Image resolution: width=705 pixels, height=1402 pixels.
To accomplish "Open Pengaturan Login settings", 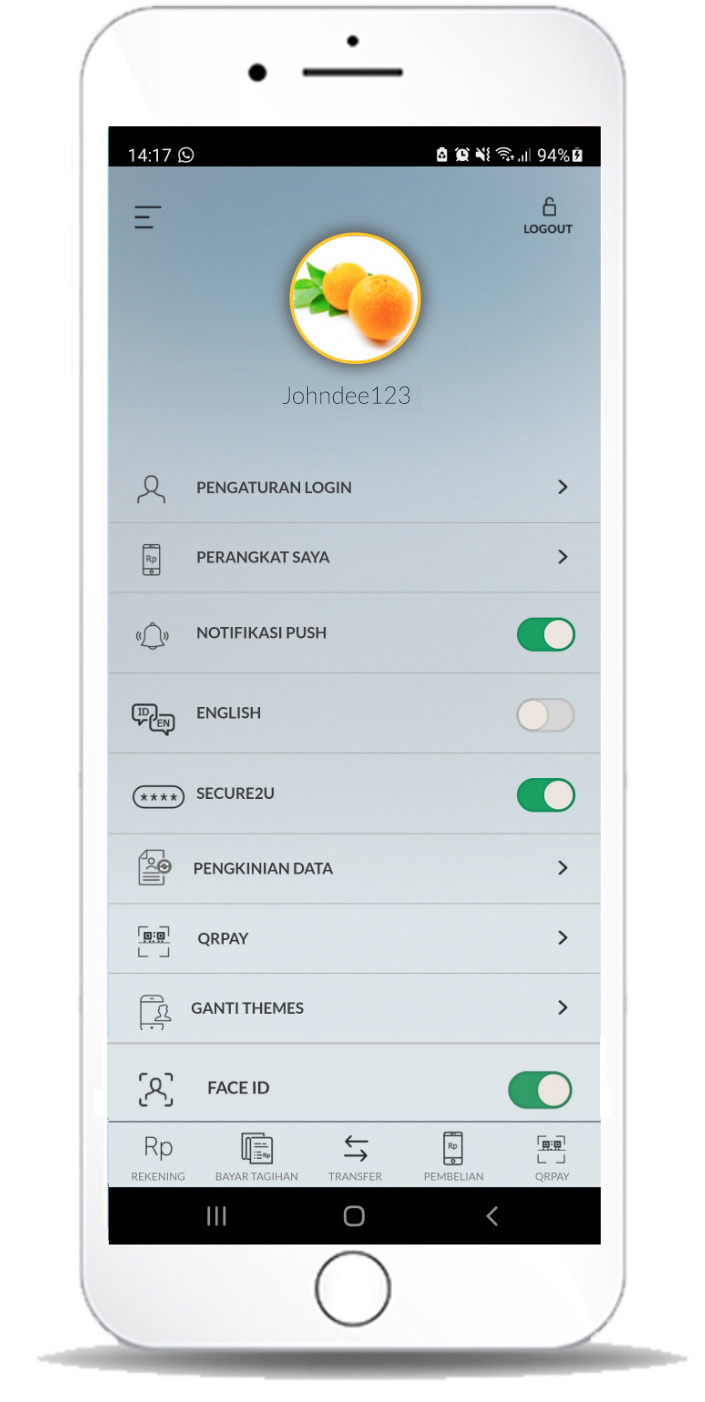I will click(354, 488).
